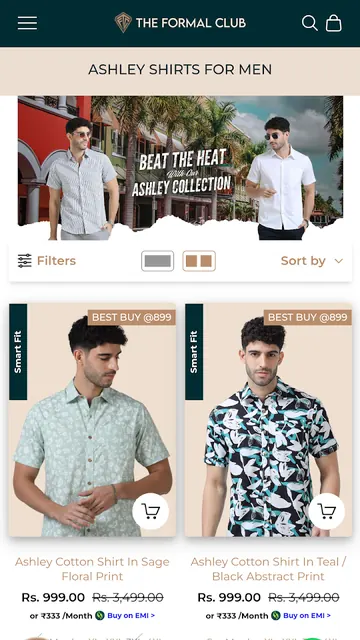Viewport: 360px width, 640px height.
Task: Expand the Sort by dropdown
Action: [x=312, y=261]
